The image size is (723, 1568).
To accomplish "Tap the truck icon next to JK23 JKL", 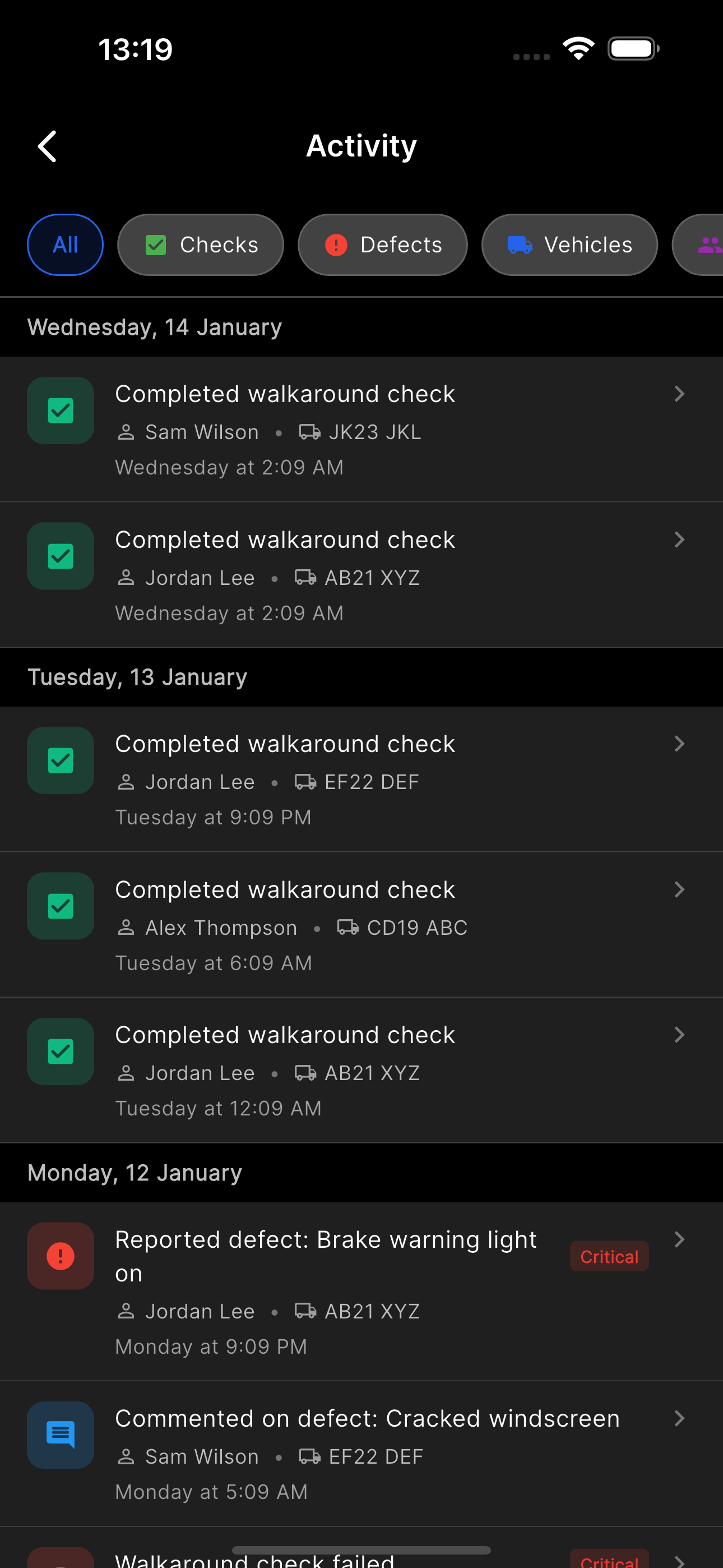I will 310,432.
